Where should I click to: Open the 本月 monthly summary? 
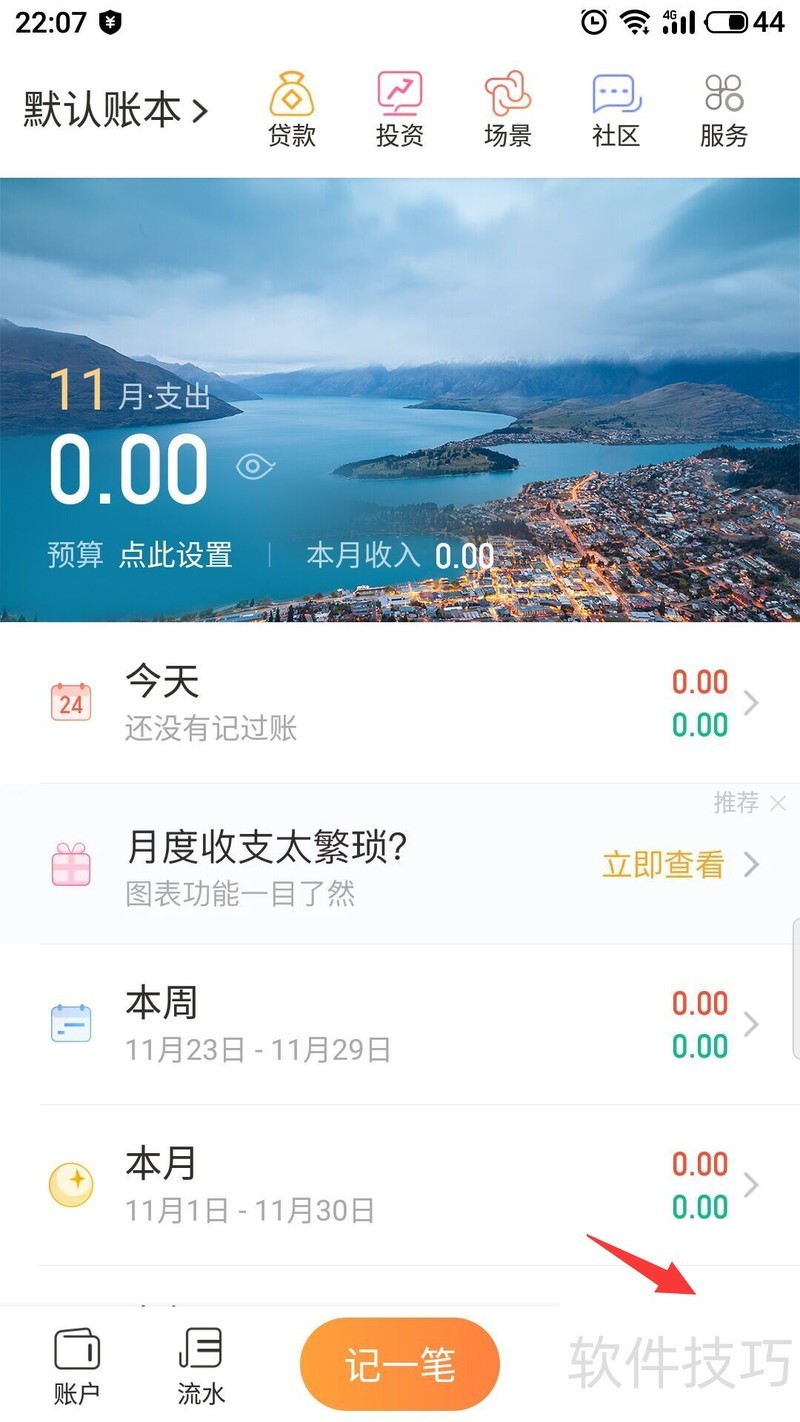click(400, 1185)
